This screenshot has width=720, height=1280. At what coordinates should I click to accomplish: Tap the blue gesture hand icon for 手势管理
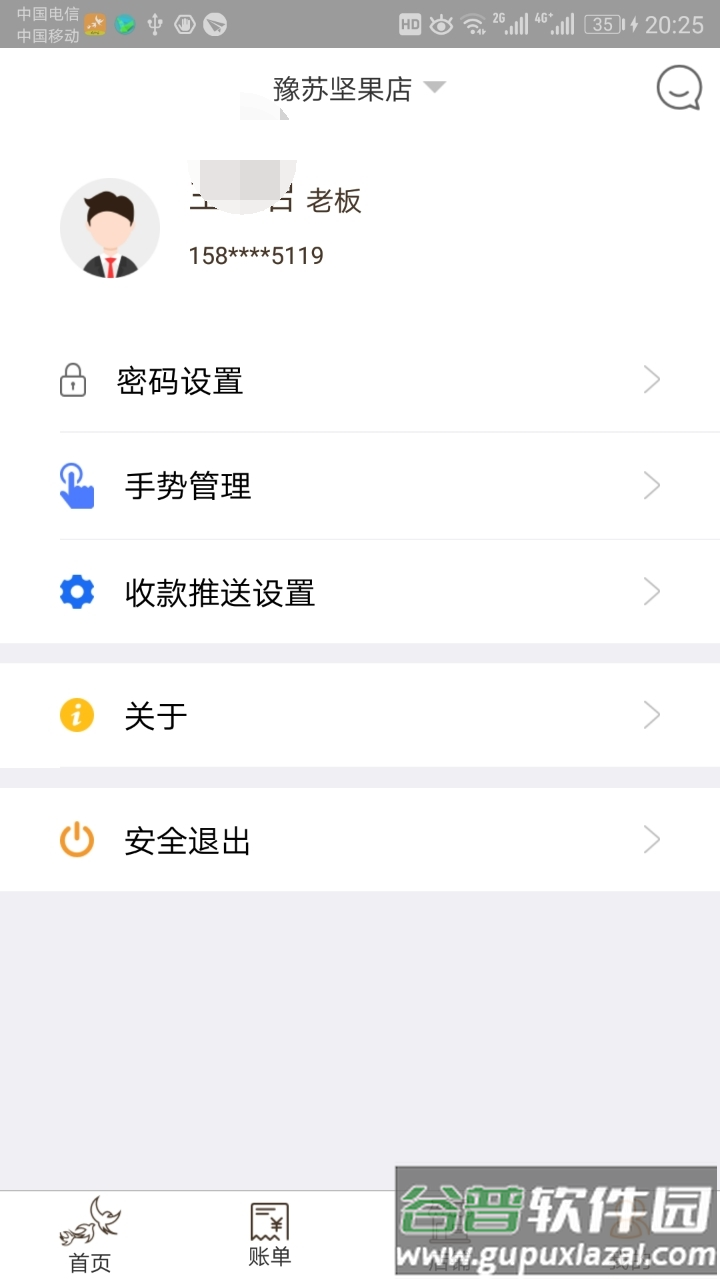(76, 486)
